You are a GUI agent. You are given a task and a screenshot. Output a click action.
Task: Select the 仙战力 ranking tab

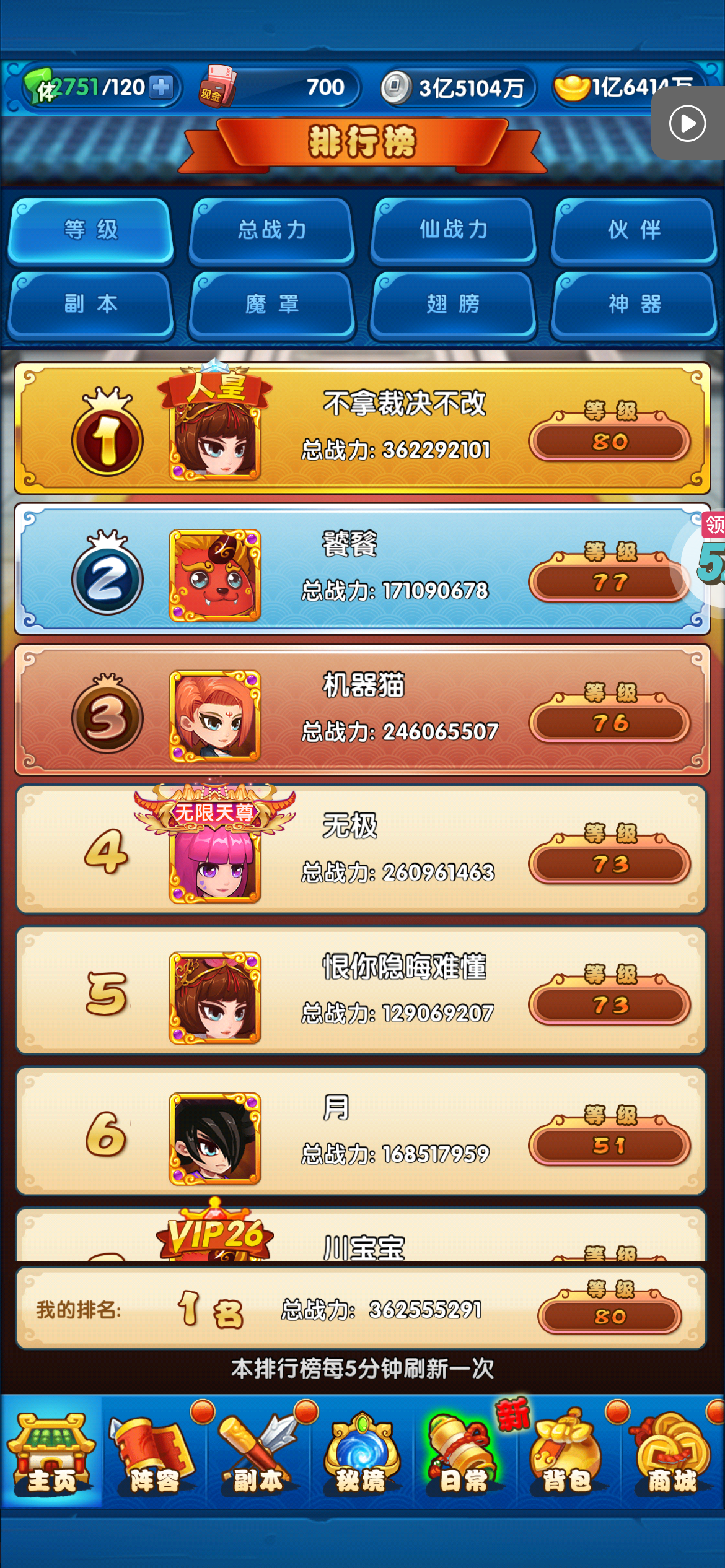click(x=454, y=230)
